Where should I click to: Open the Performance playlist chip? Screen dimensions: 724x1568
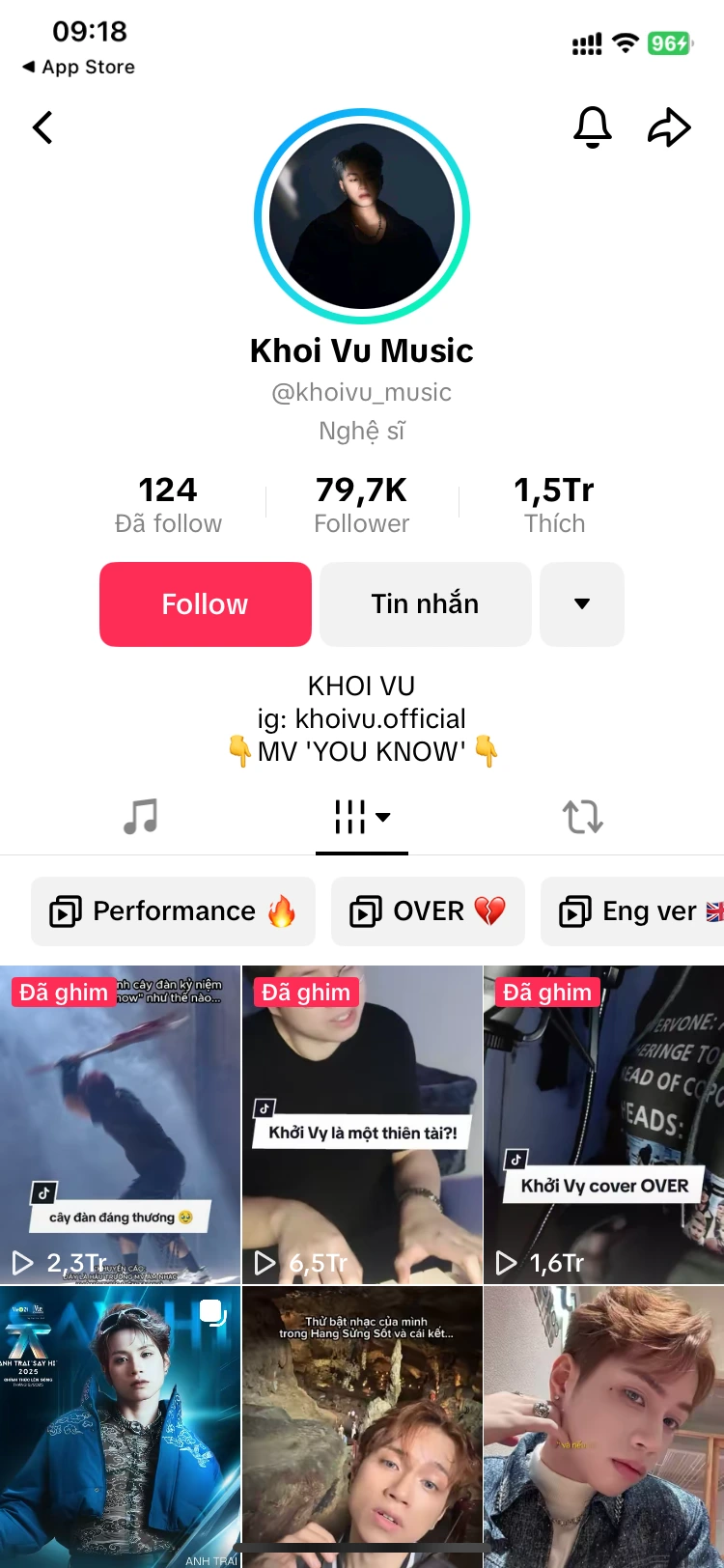click(174, 911)
